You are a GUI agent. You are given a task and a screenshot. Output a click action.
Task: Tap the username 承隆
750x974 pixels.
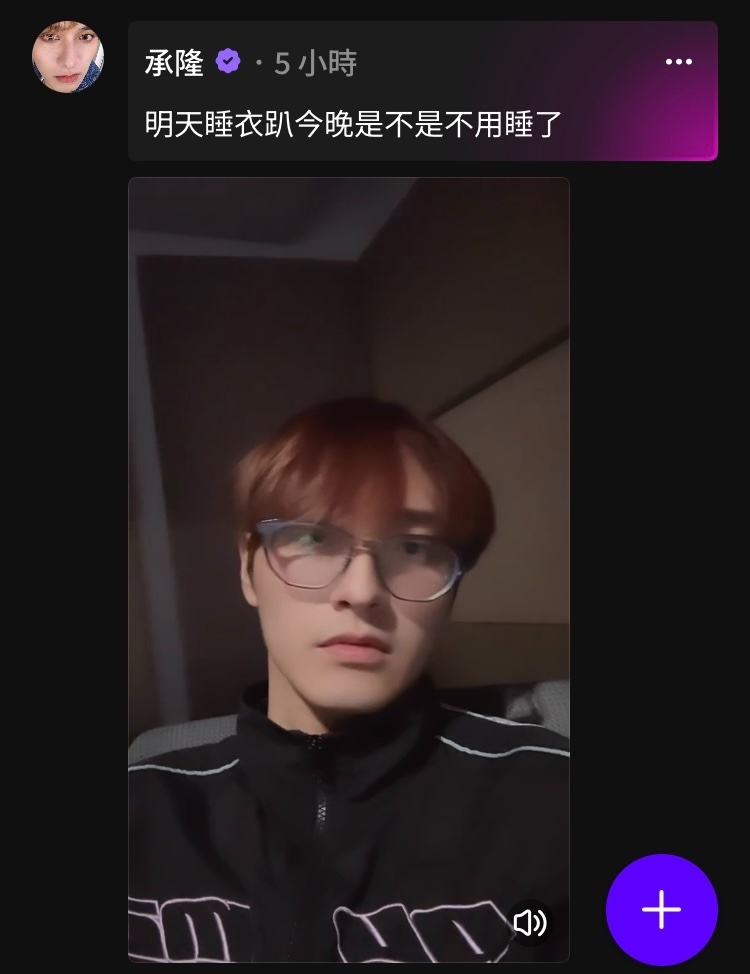[174, 63]
